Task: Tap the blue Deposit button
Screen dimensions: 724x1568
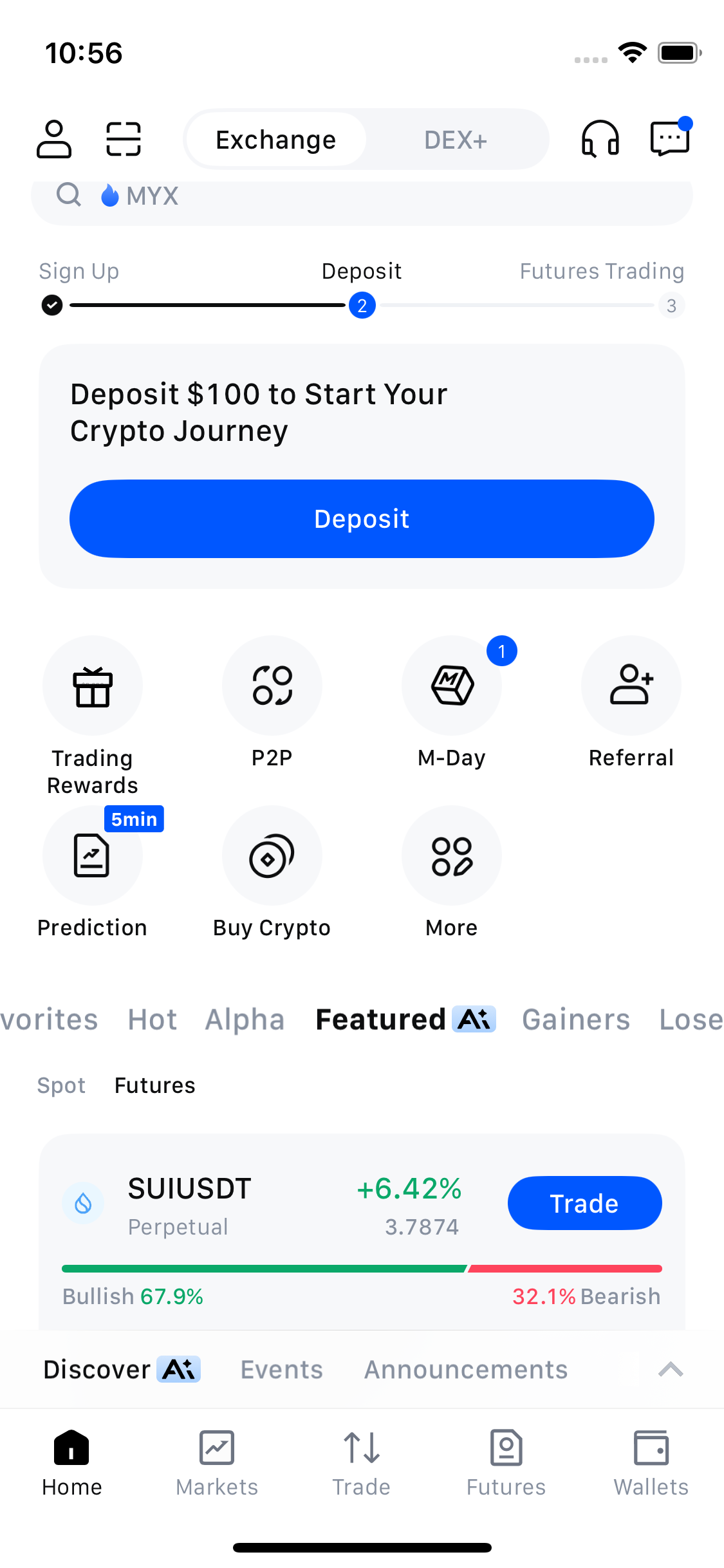Action: tap(362, 519)
